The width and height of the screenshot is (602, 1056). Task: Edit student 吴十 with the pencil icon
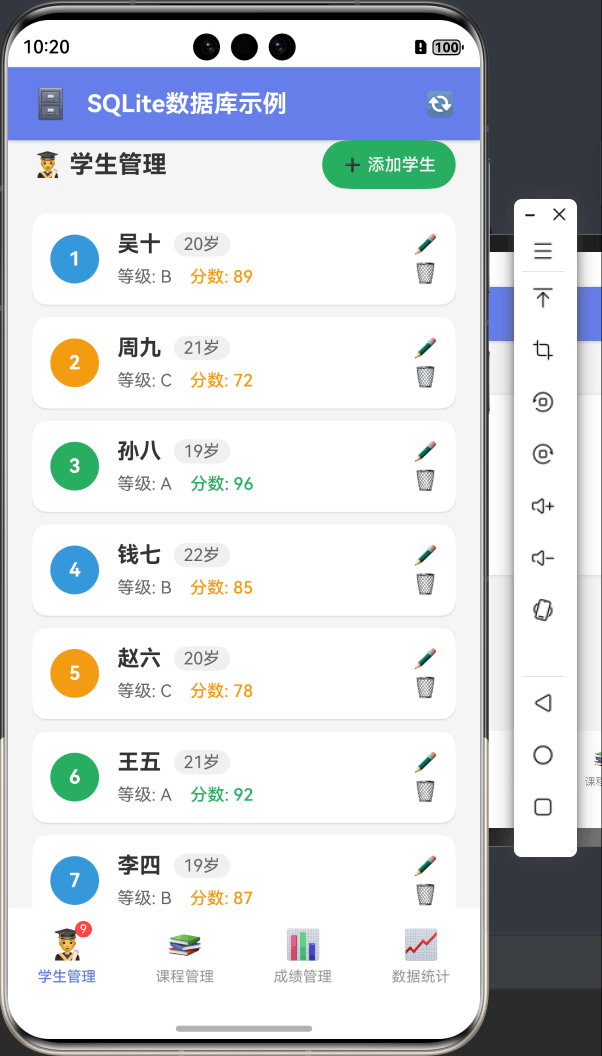(425, 243)
